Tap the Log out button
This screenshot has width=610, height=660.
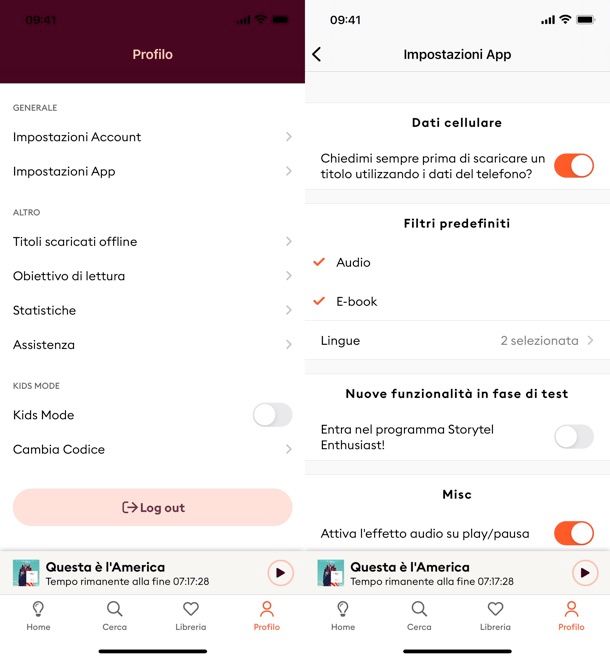pos(152,507)
